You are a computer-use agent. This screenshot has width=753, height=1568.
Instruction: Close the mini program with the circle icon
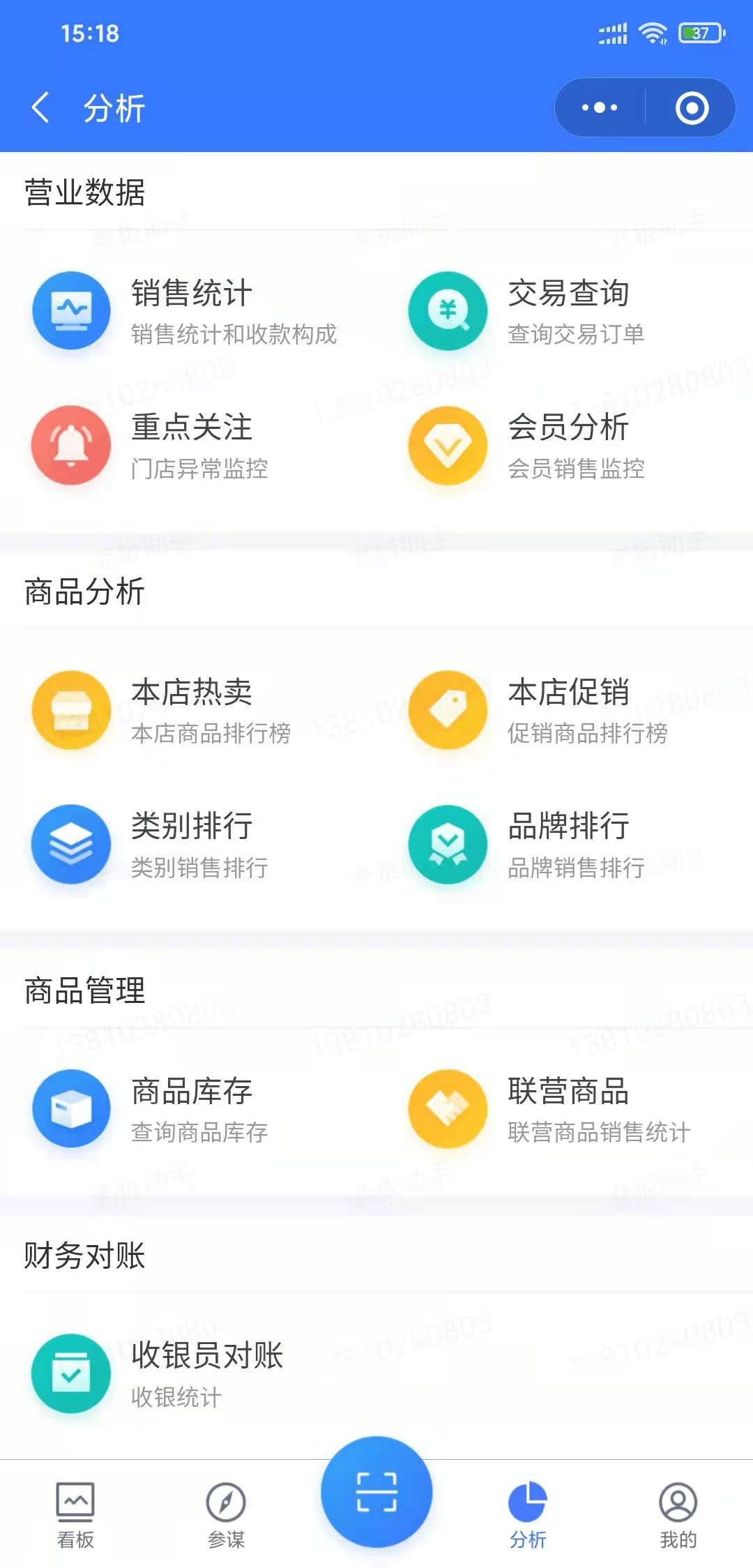(692, 108)
